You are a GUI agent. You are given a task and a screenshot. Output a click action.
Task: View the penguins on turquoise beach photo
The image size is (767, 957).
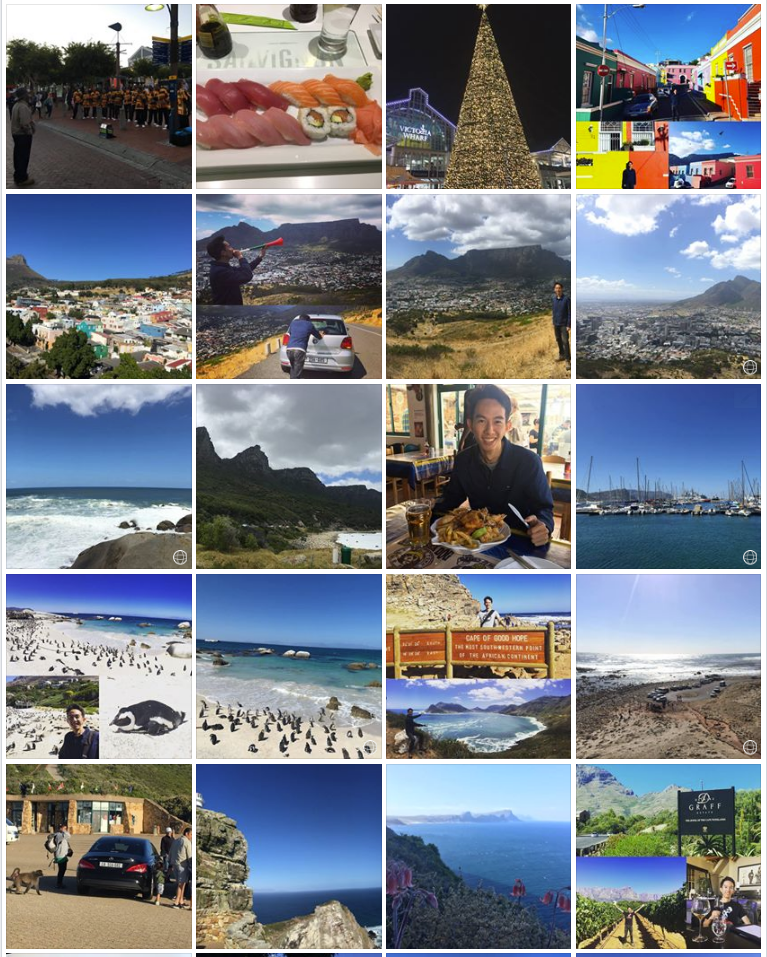[288, 666]
